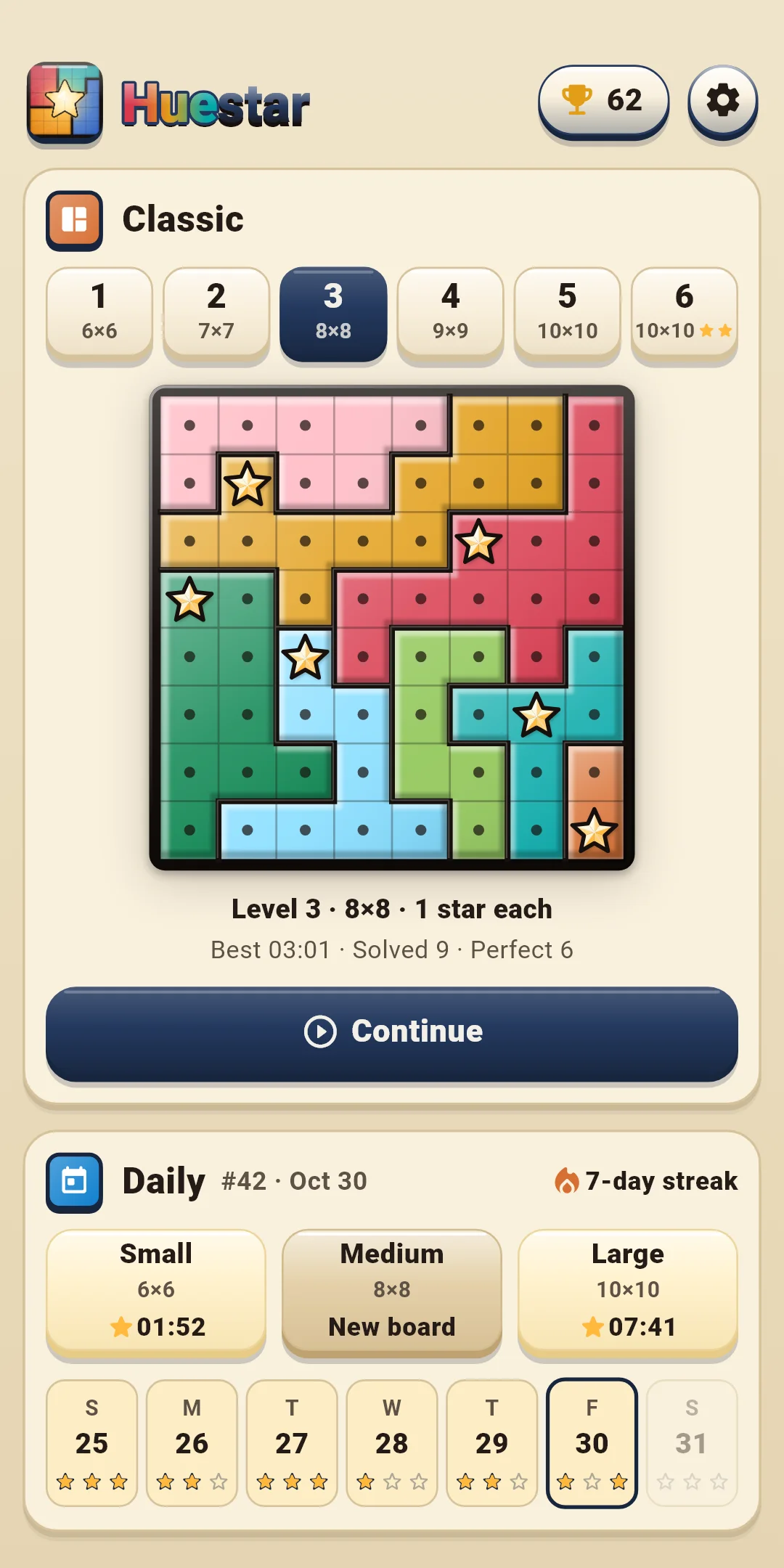Tap Continue to resume the game
This screenshot has height=1568, width=784.
[x=392, y=1034]
